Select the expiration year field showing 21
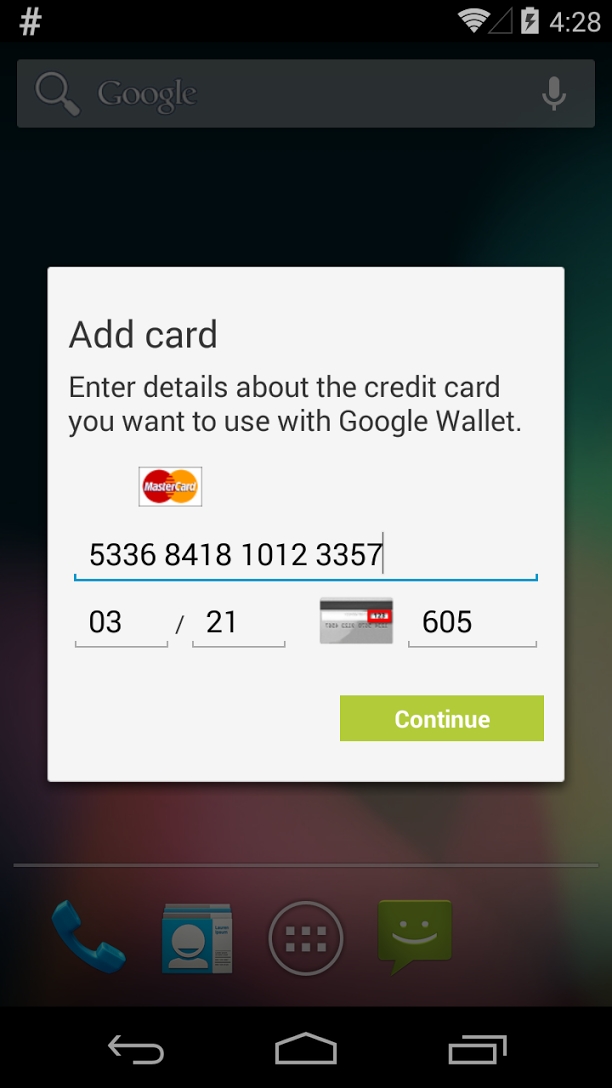The image size is (612, 1088). coord(238,622)
